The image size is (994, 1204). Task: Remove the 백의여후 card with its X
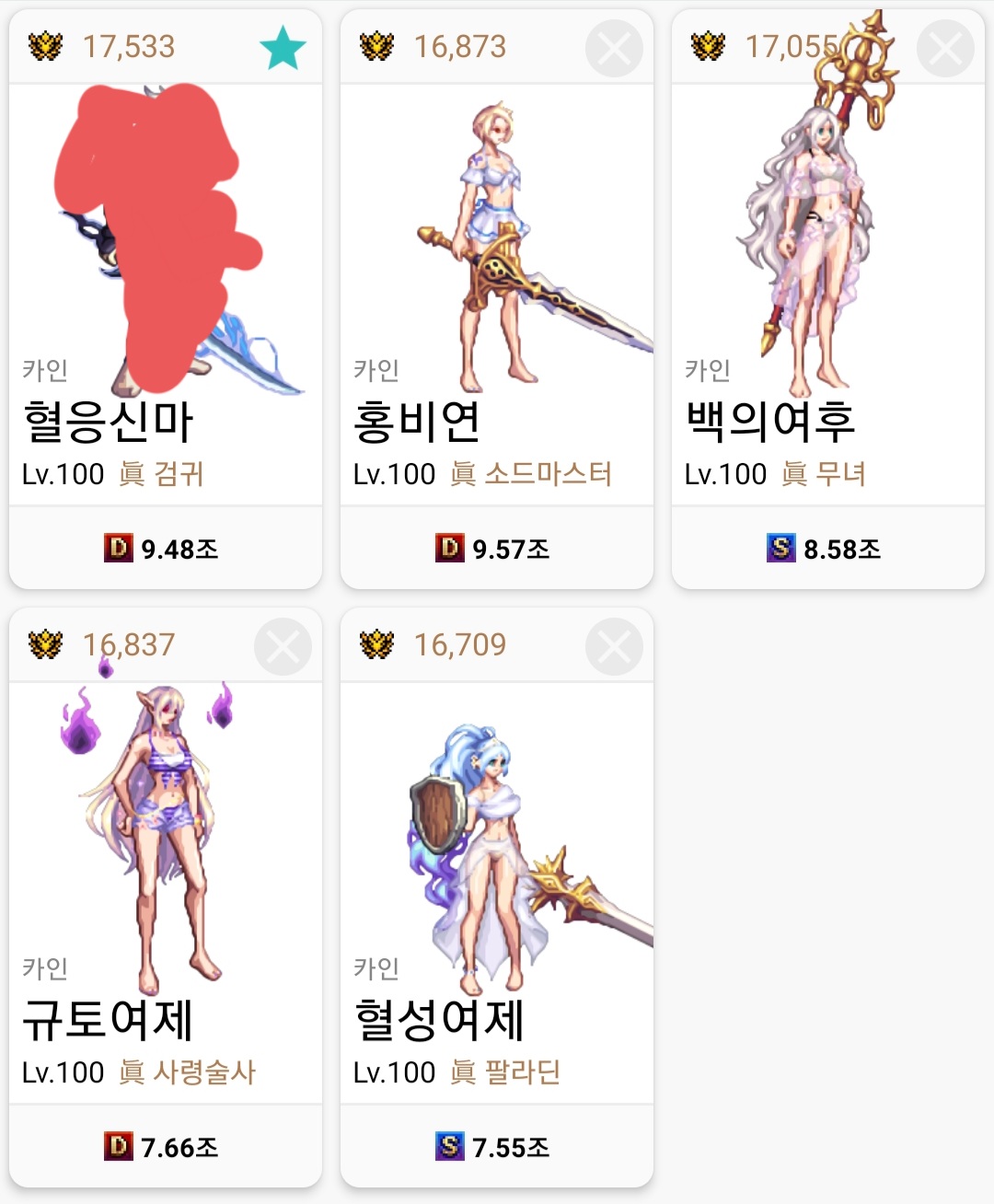tap(945, 48)
